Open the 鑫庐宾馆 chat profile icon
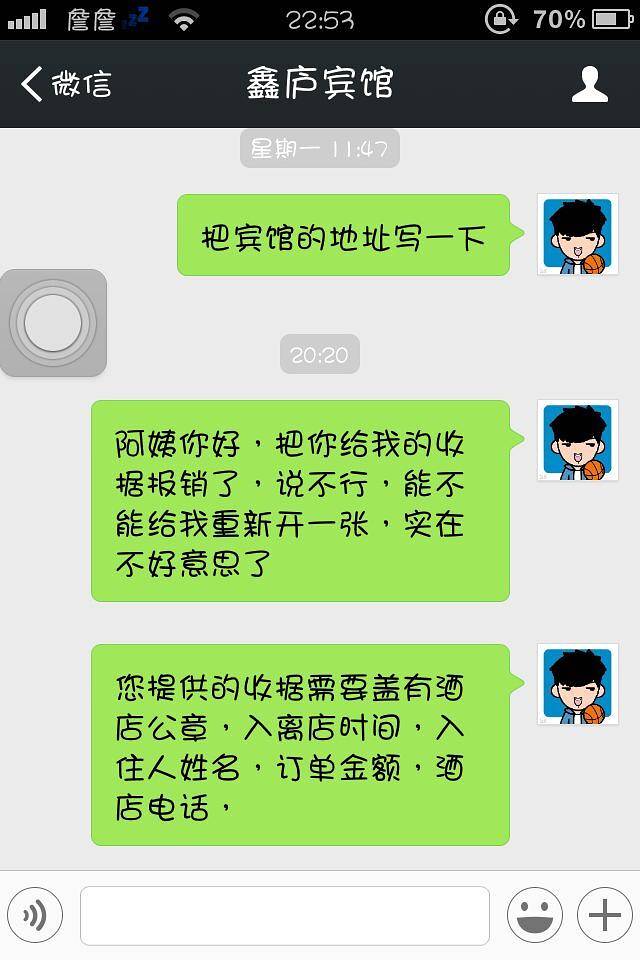The image size is (640, 960). click(x=589, y=84)
